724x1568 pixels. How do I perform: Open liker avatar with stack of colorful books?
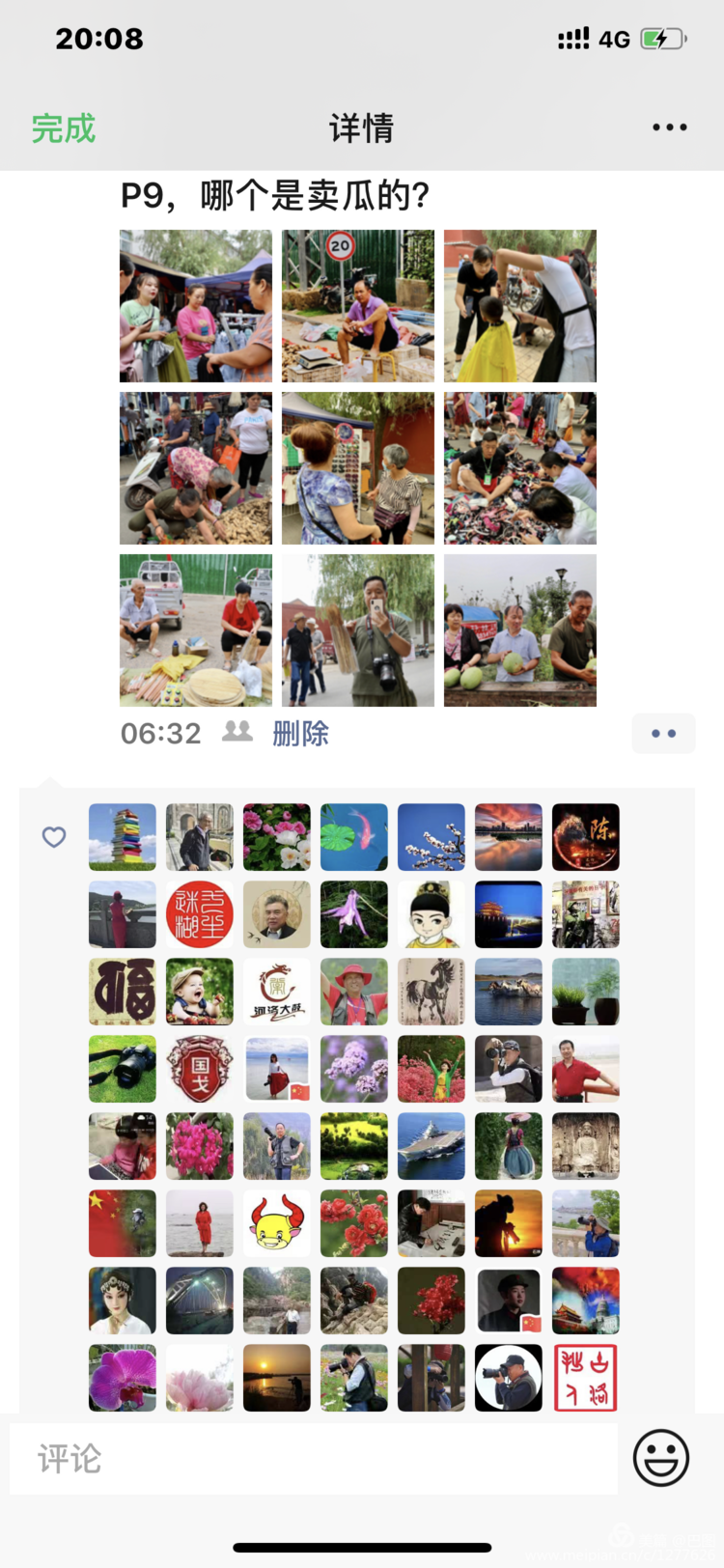pyautogui.click(x=123, y=837)
